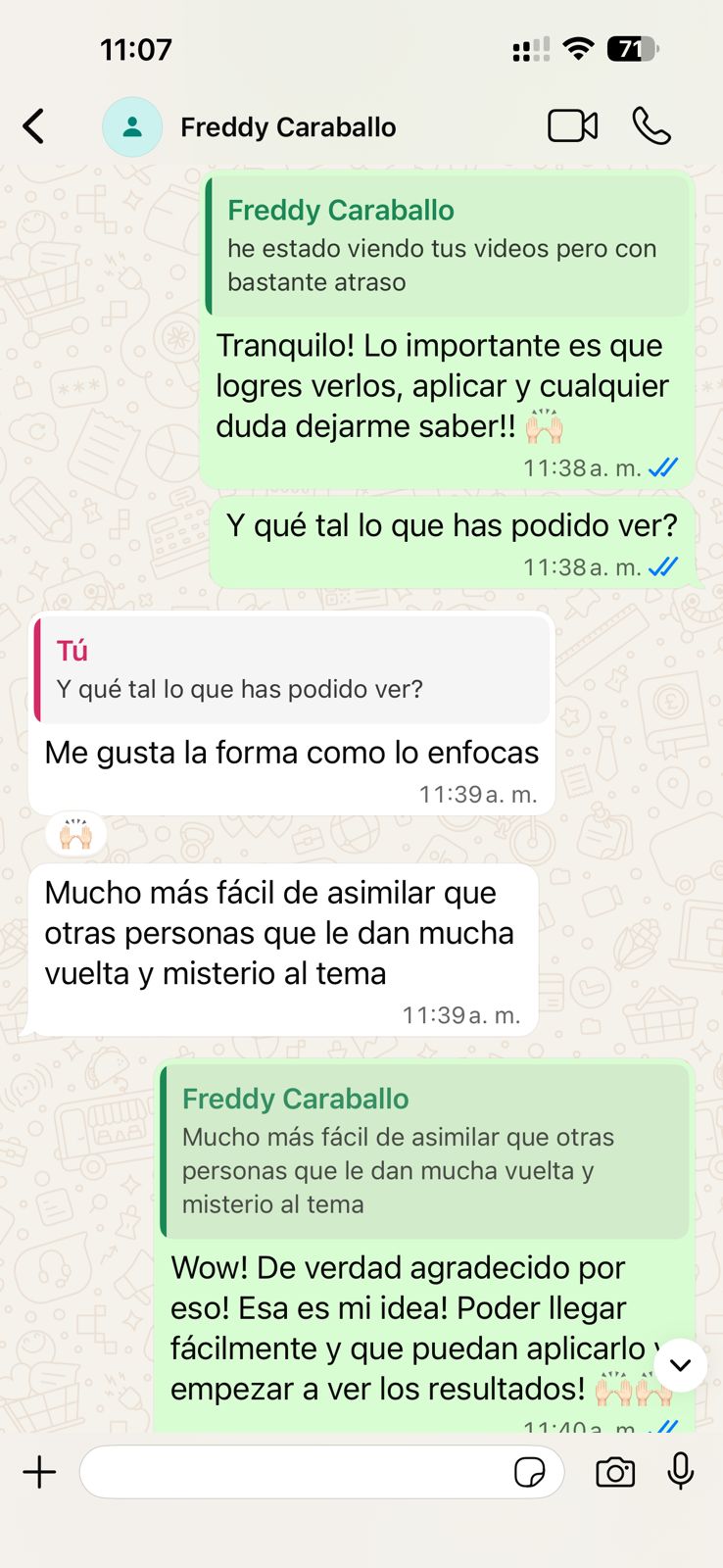This screenshot has width=723, height=1568.
Task: Tap the message input field
Action: [294, 1472]
